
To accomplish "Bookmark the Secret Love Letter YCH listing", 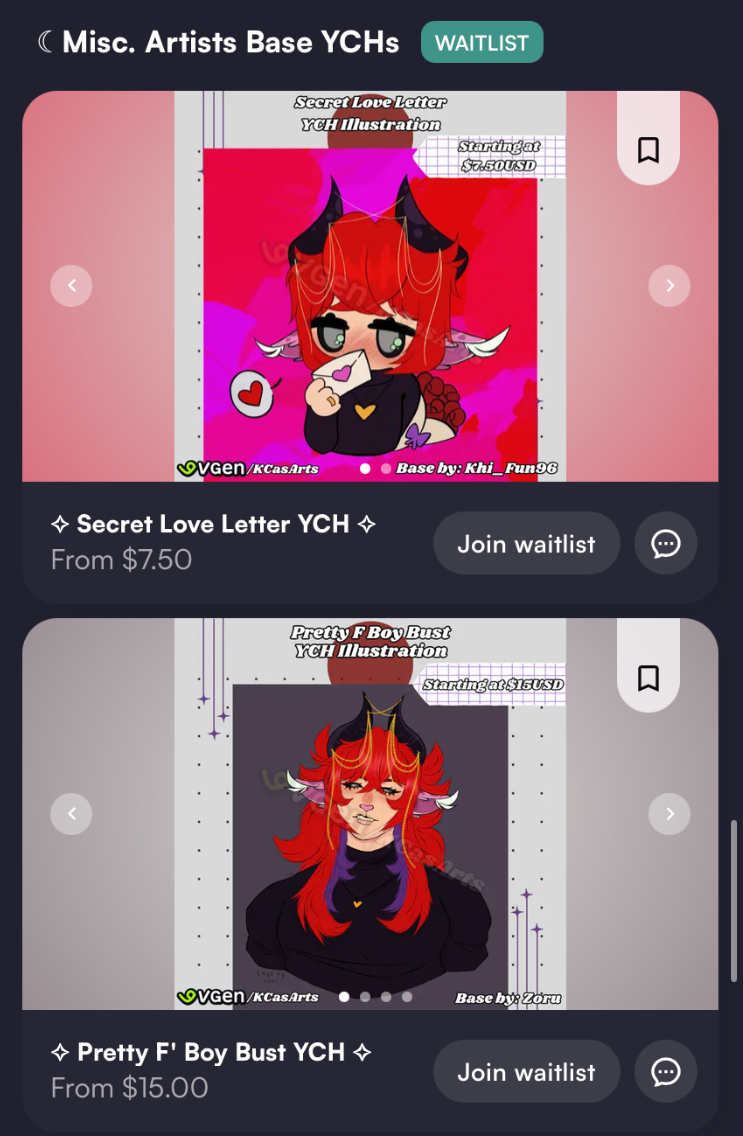I will point(648,150).
